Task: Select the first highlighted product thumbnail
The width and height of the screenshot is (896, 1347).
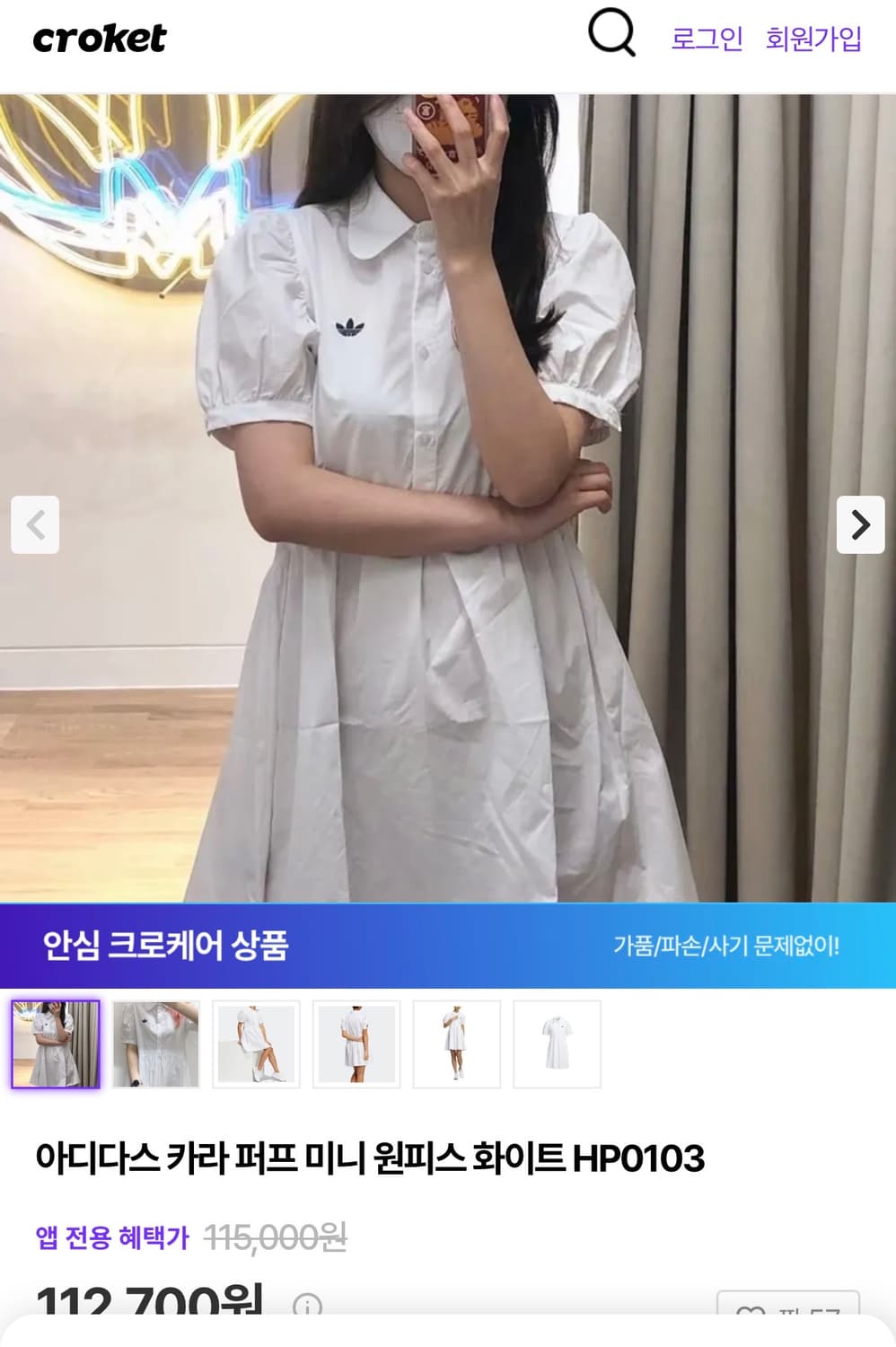Action: [x=56, y=1044]
